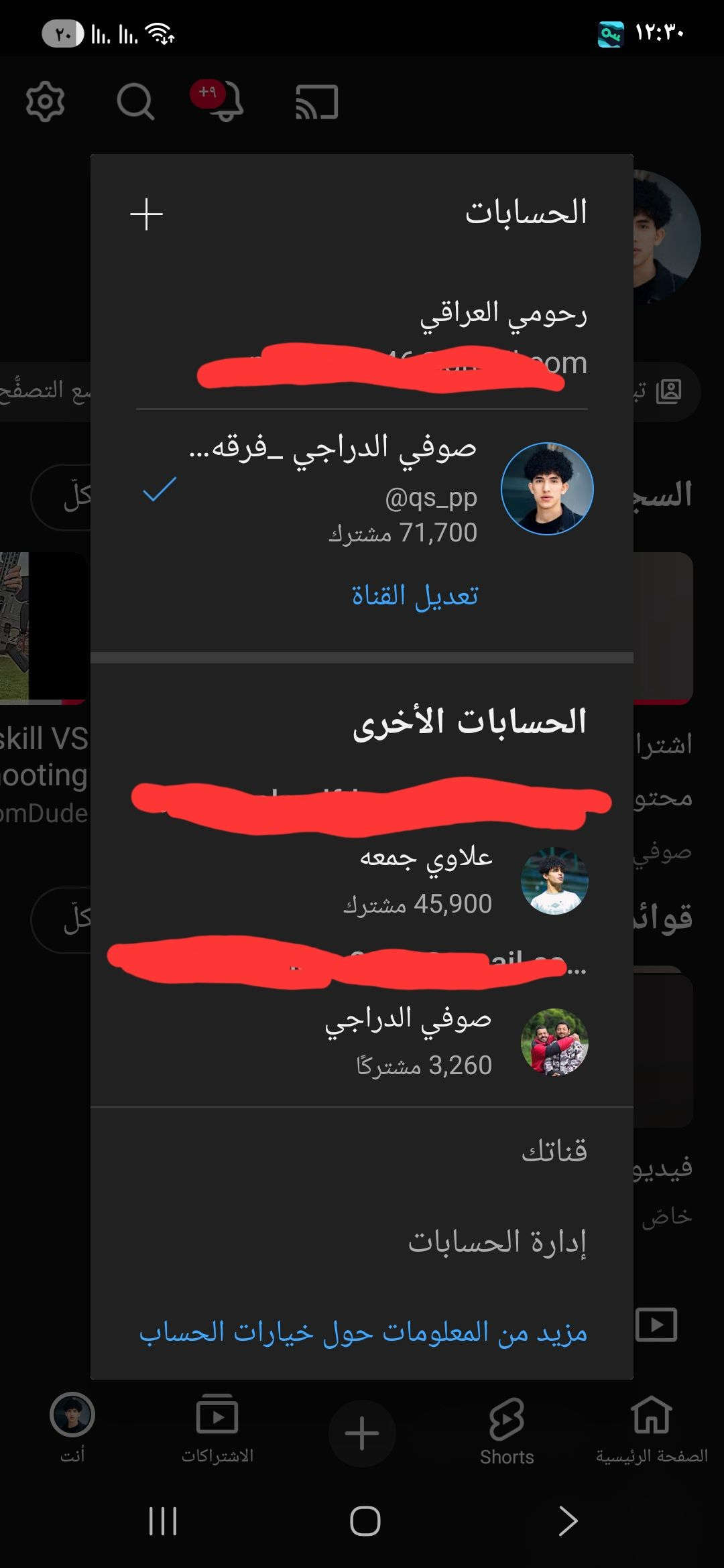Tap the cast to screen icon
The height and width of the screenshot is (1568, 724).
tap(316, 102)
